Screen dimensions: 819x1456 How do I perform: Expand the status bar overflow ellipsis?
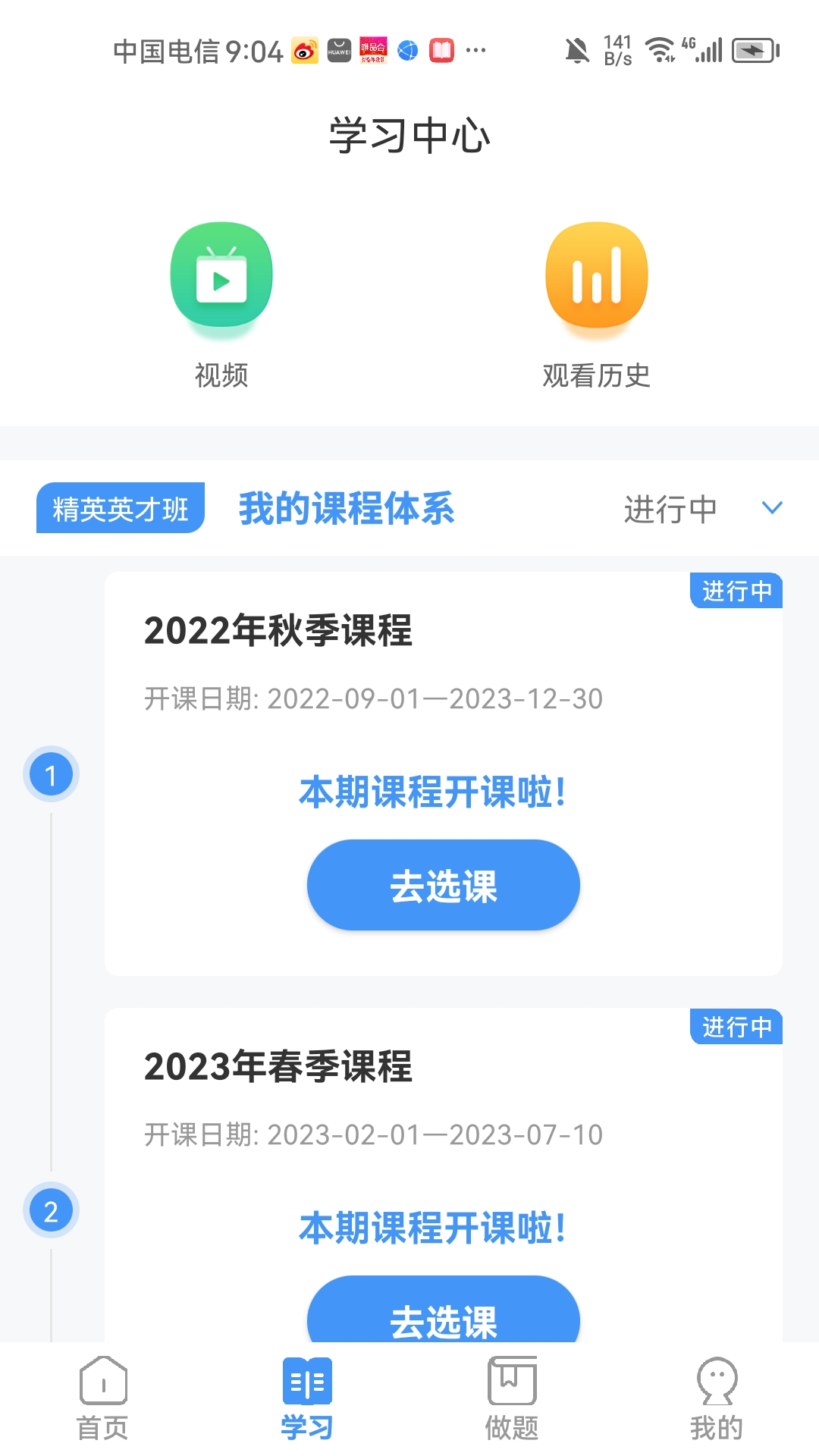tap(474, 51)
